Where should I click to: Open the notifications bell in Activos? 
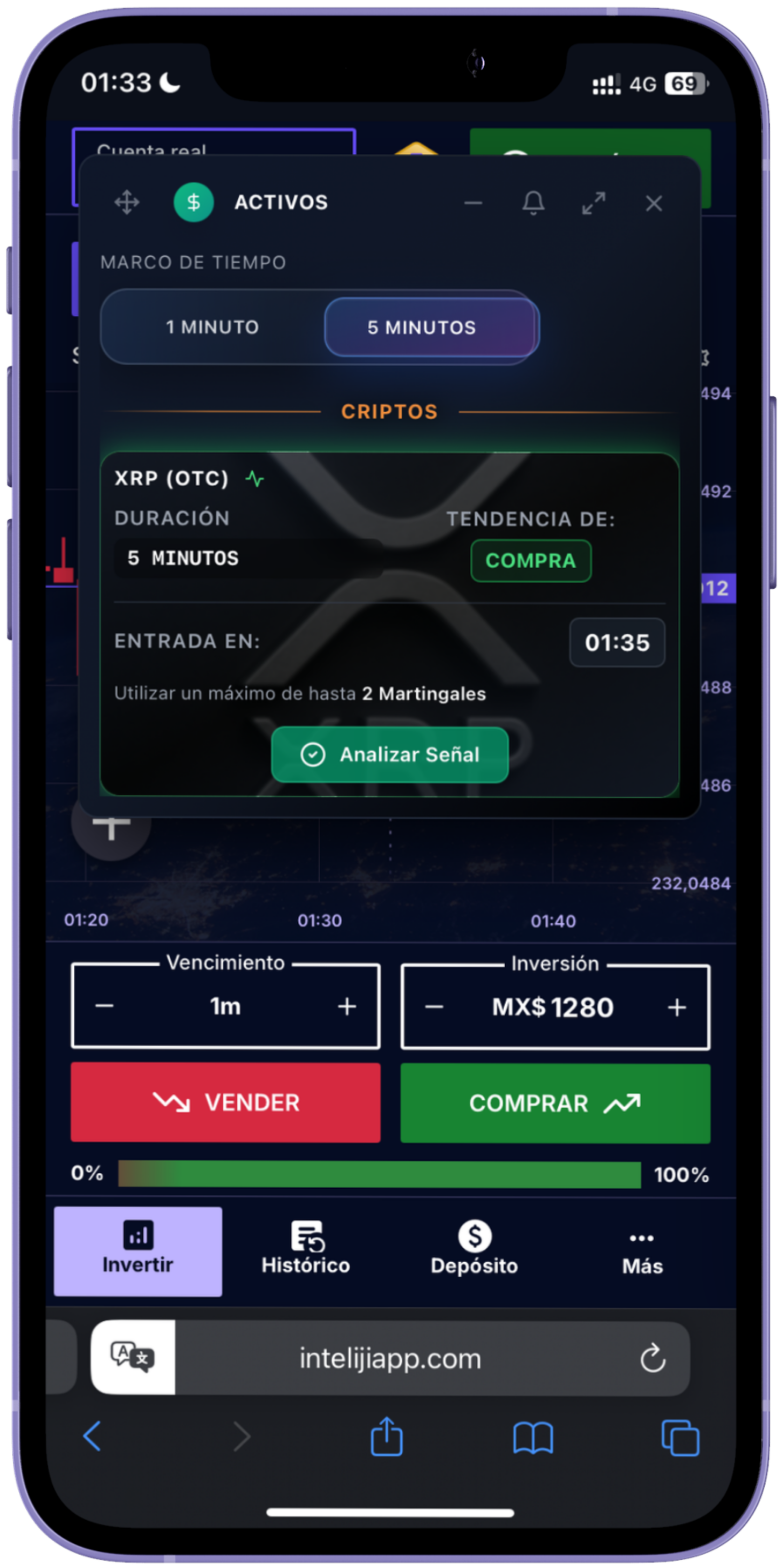pos(533,203)
